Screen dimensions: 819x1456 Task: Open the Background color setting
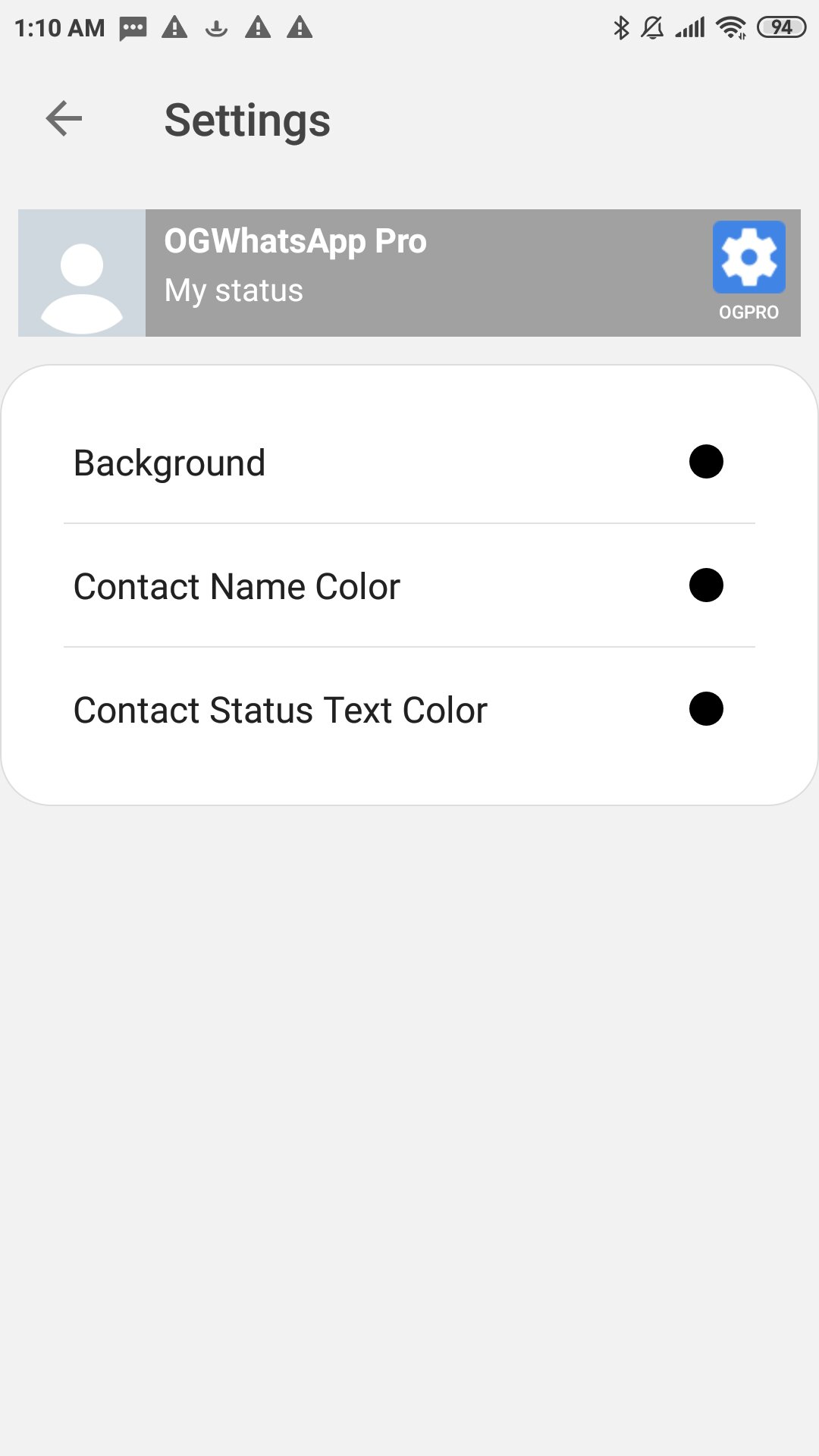point(409,462)
